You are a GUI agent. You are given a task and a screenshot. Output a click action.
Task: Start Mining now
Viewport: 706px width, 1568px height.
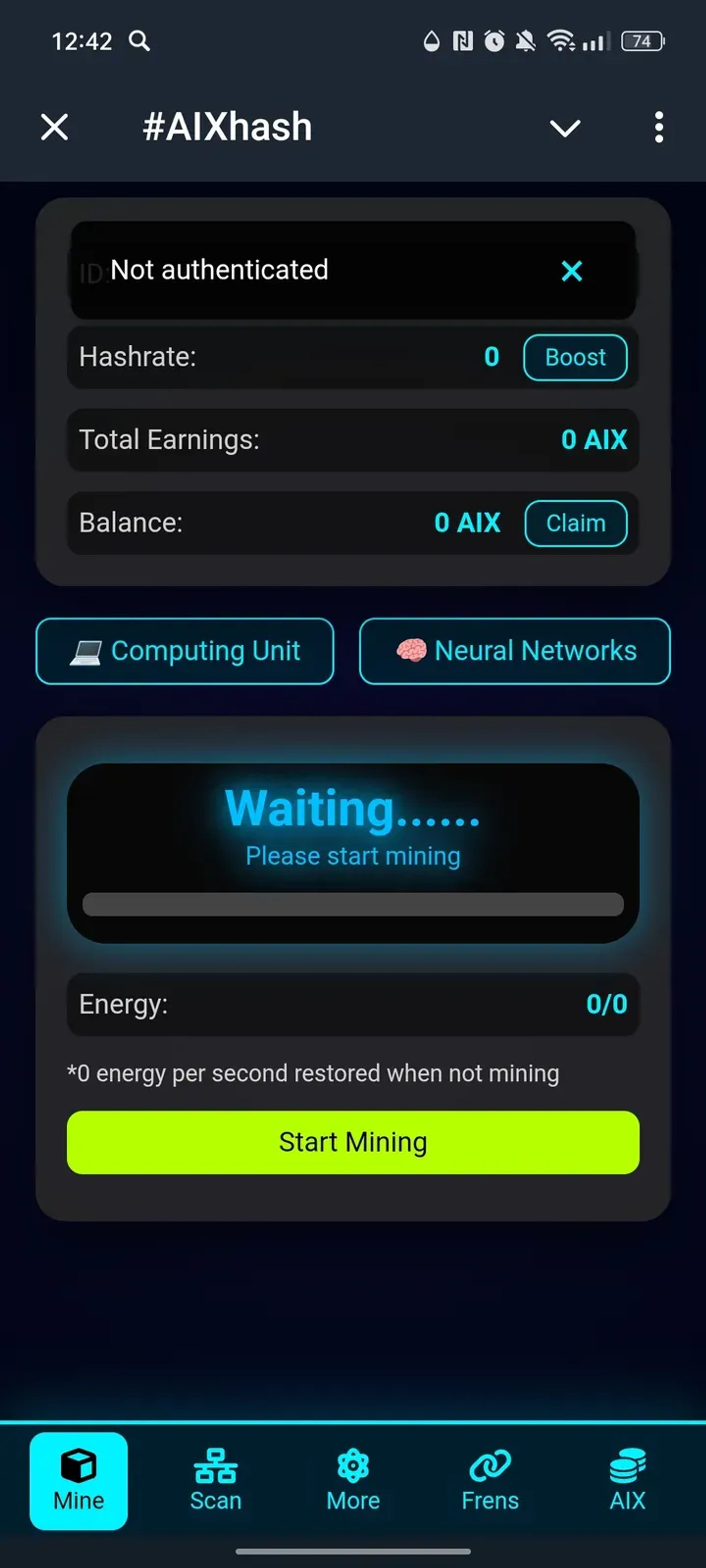353,1142
